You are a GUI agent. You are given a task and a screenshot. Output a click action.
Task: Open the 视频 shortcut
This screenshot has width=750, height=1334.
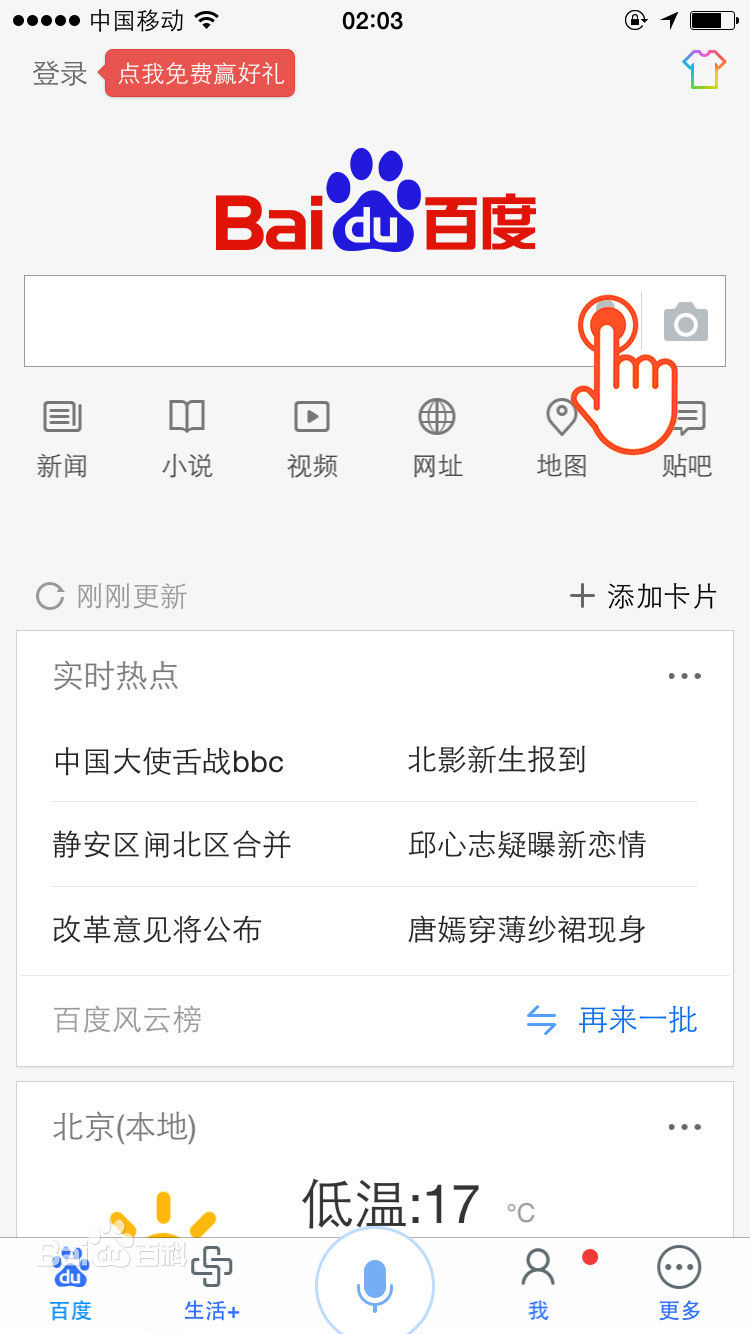(x=312, y=438)
